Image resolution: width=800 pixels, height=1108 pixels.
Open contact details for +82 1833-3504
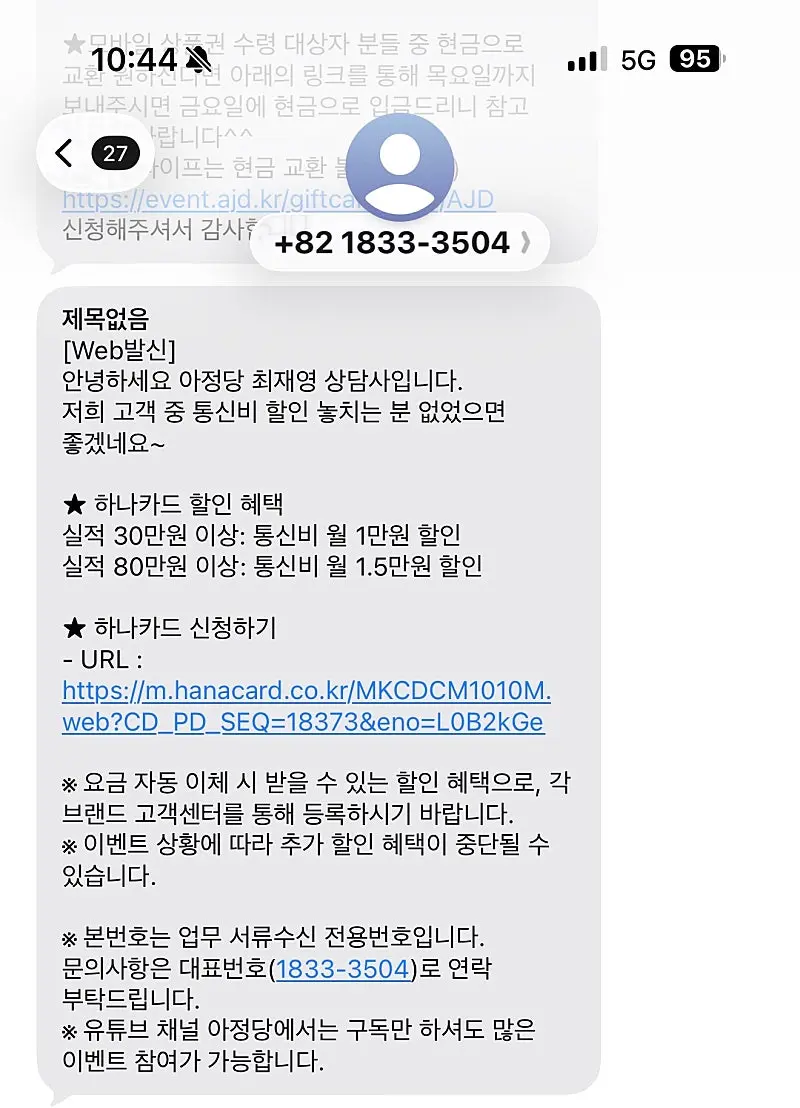[x=400, y=242]
